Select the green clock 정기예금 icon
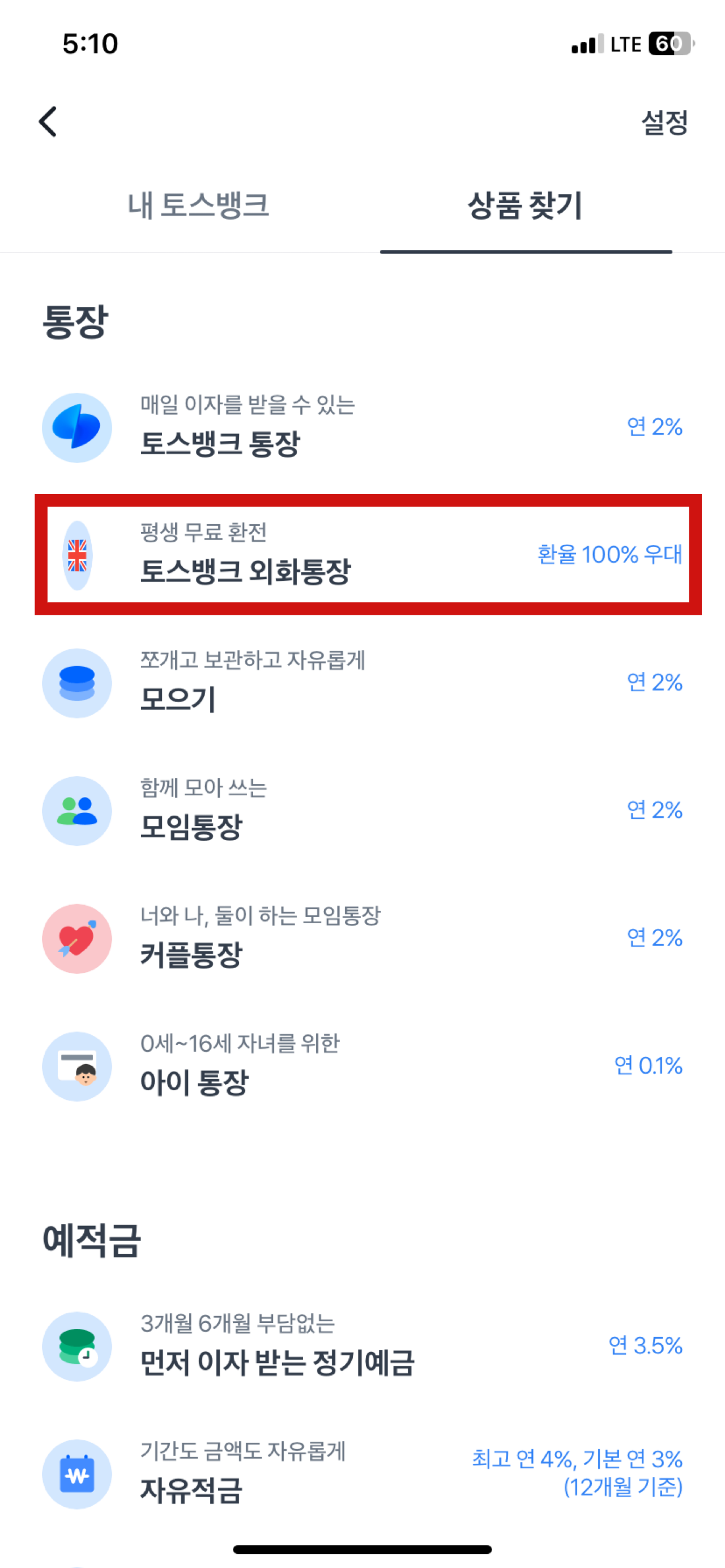 coord(78,1347)
